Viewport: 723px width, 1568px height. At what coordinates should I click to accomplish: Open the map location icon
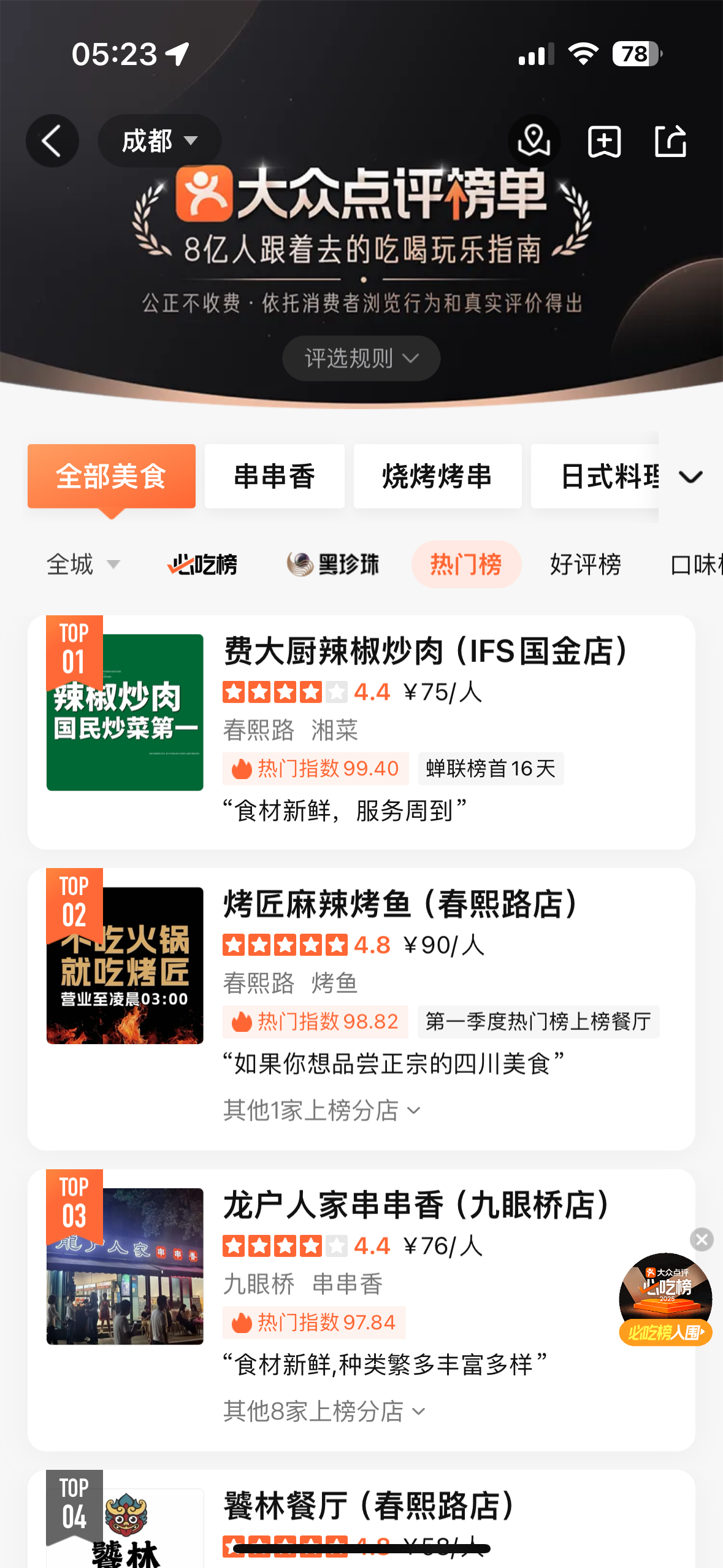click(x=534, y=141)
